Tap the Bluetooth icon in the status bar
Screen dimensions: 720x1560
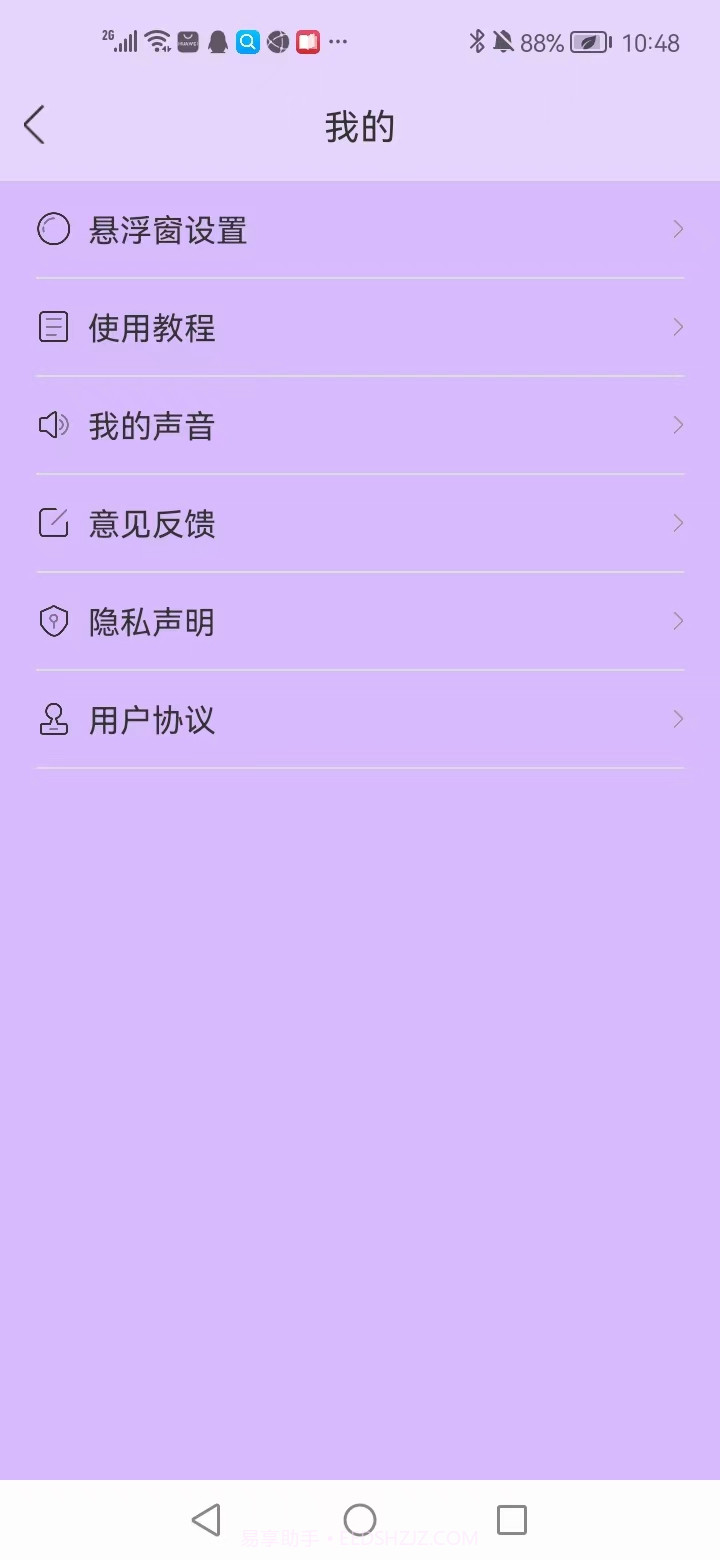click(x=477, y=41)
